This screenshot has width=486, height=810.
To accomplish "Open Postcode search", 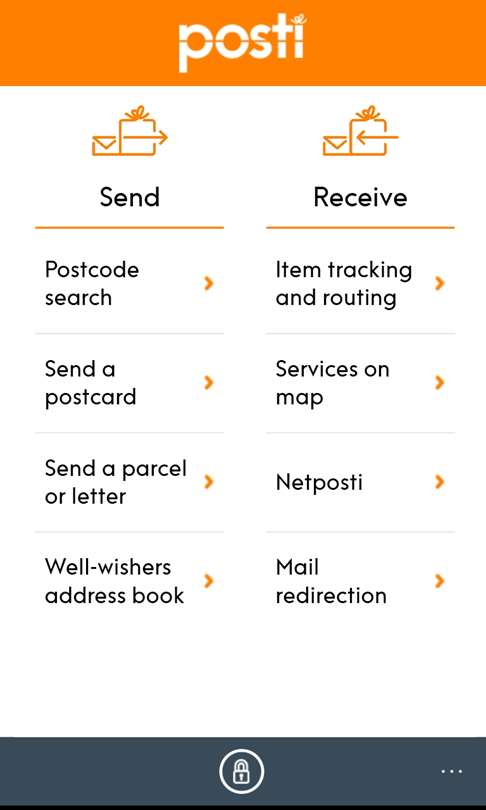I will pyautogui.click(x=129, y=283).
